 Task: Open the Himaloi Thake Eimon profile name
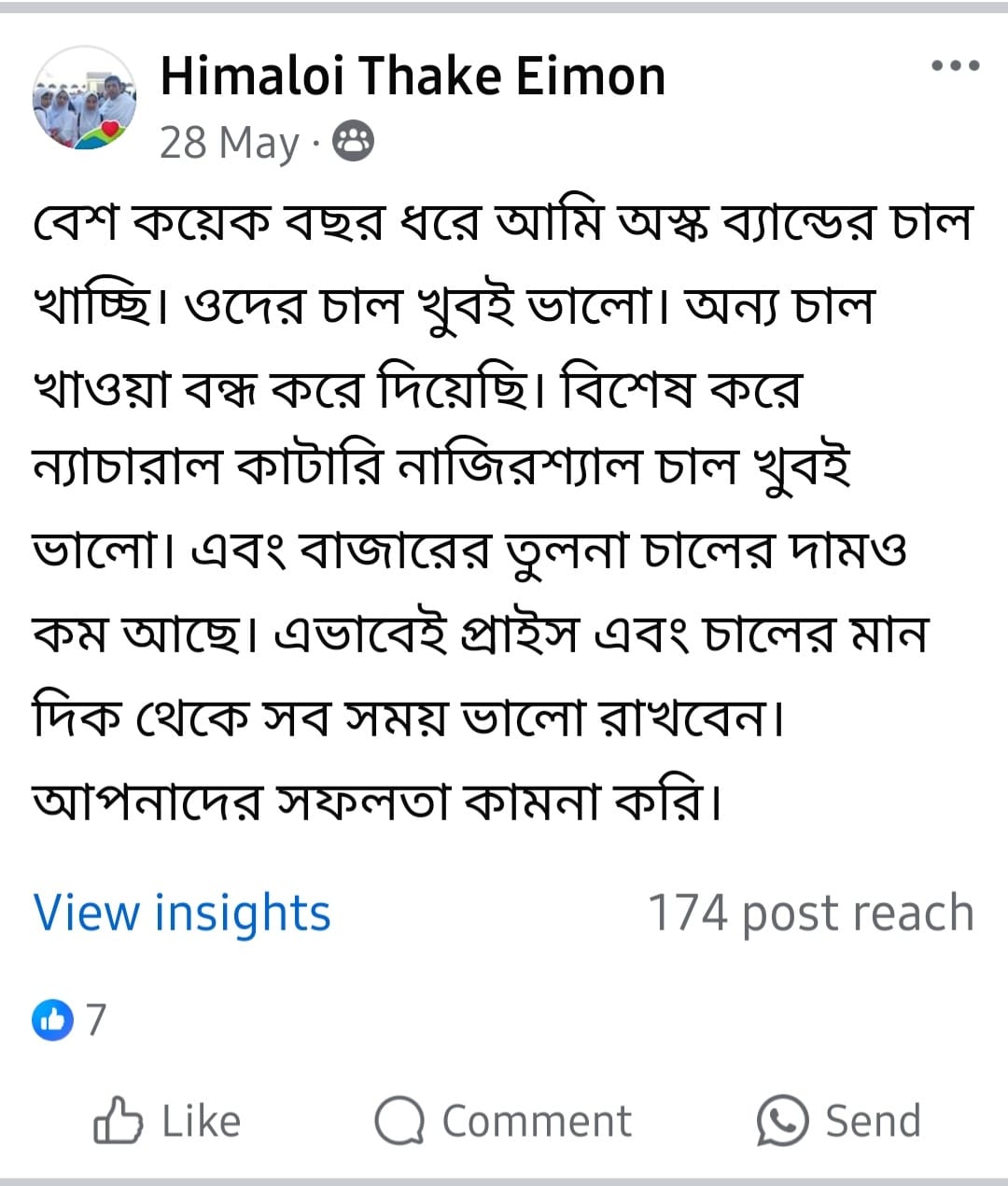pos(413,77)
